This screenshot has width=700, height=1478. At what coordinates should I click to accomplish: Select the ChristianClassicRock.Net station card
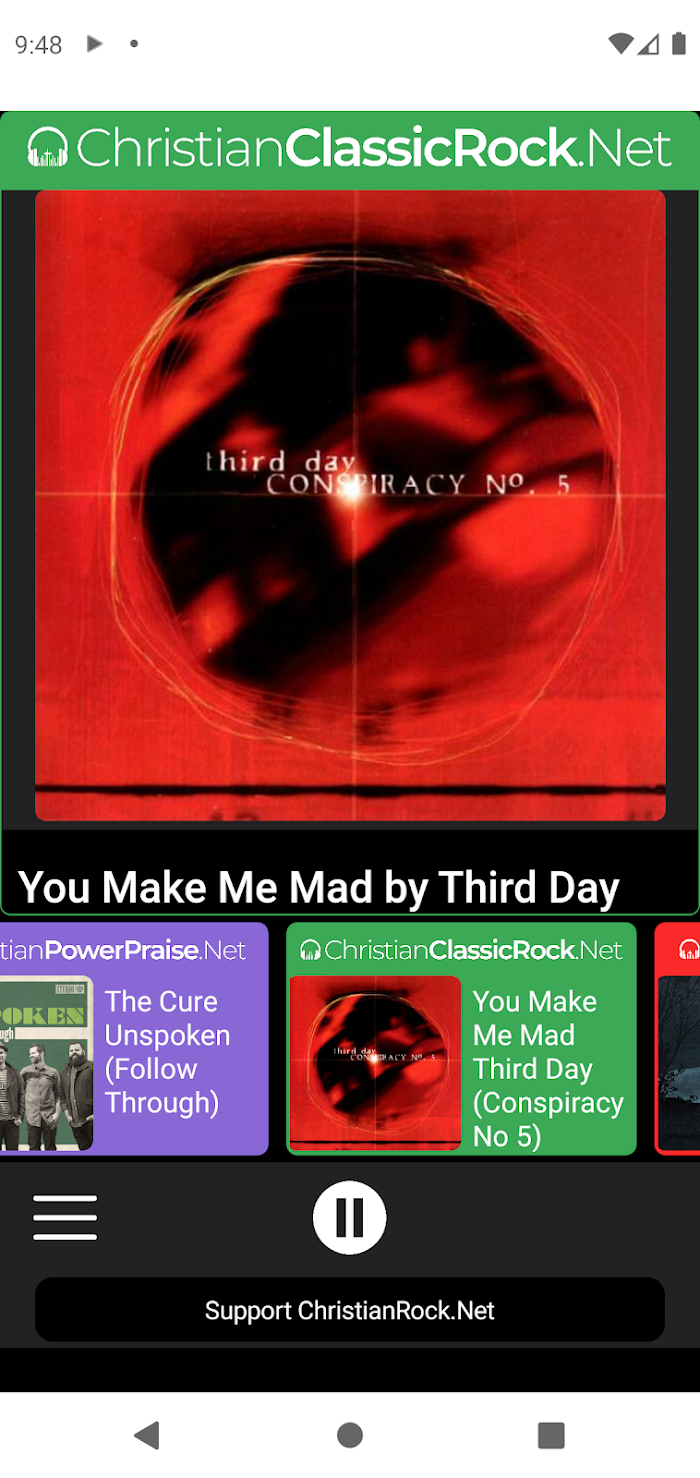point(461,1040)
